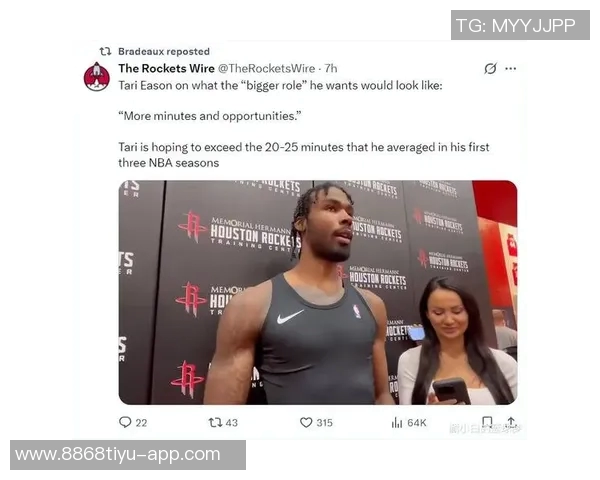Play the Tari Eason interview video
The height and width of the screenshot is (480, 600).
[x=317, y=292]
